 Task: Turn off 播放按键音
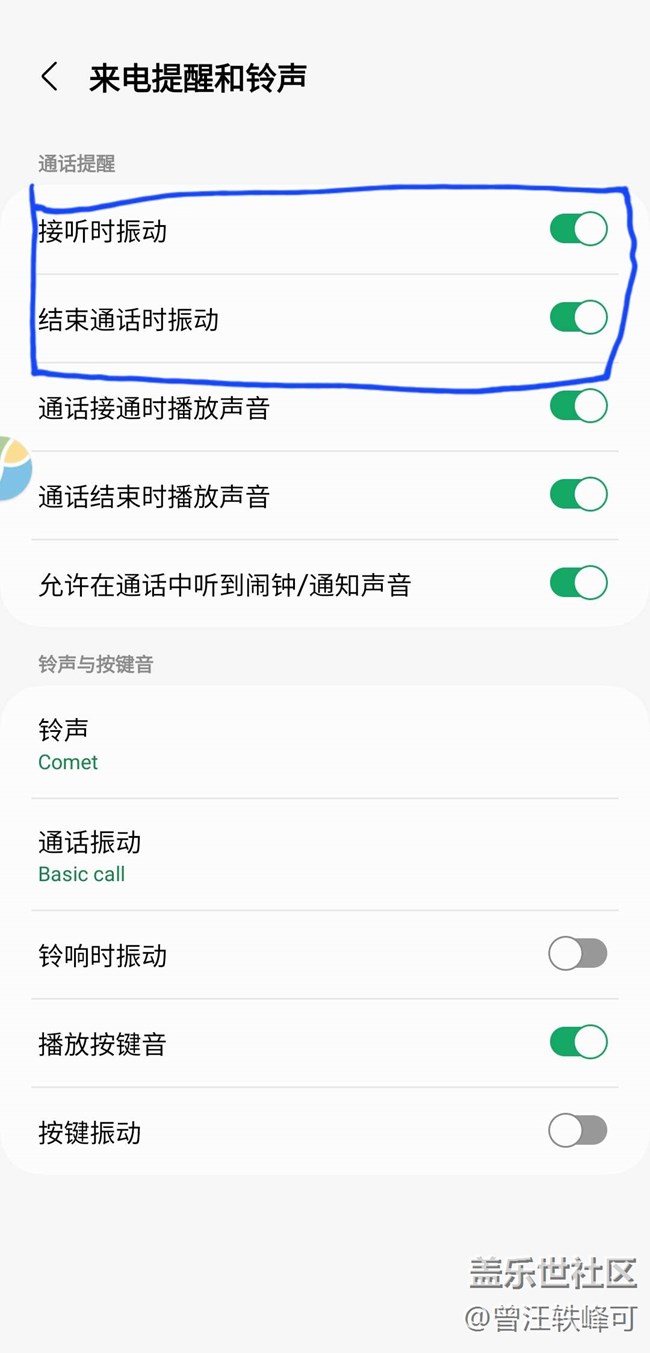[578, 1042]
